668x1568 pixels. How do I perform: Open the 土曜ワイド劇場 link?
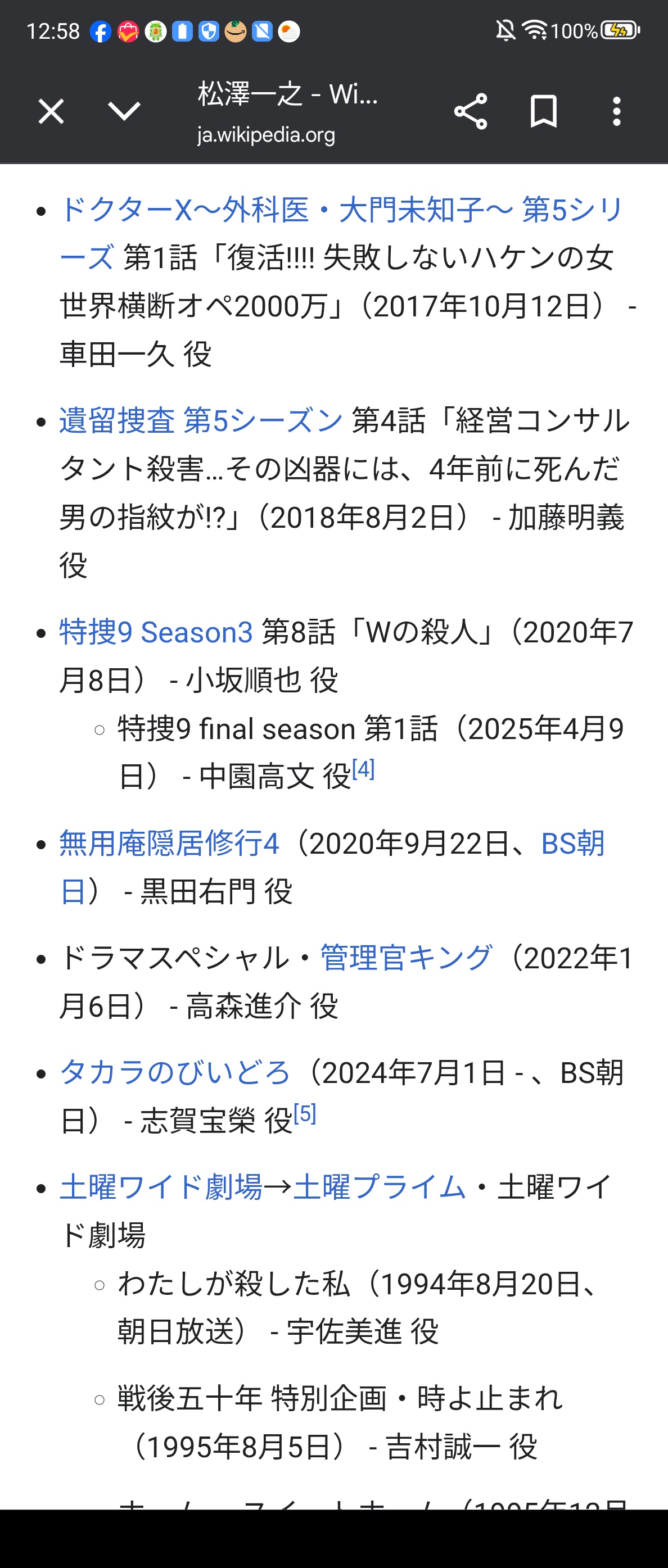(x=161, y=1187)
